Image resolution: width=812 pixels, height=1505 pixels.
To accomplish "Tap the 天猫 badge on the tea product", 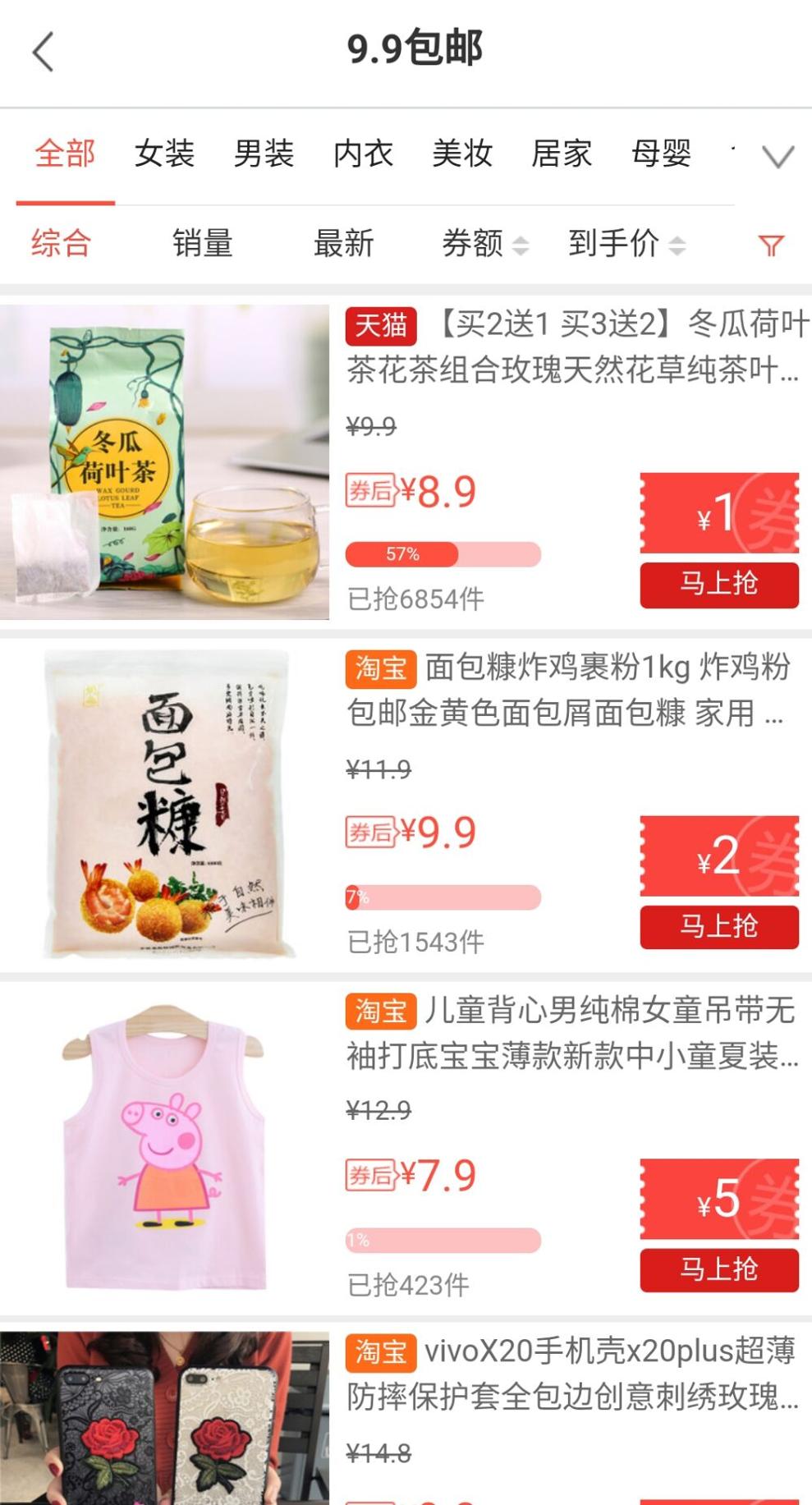I will 381,328.
